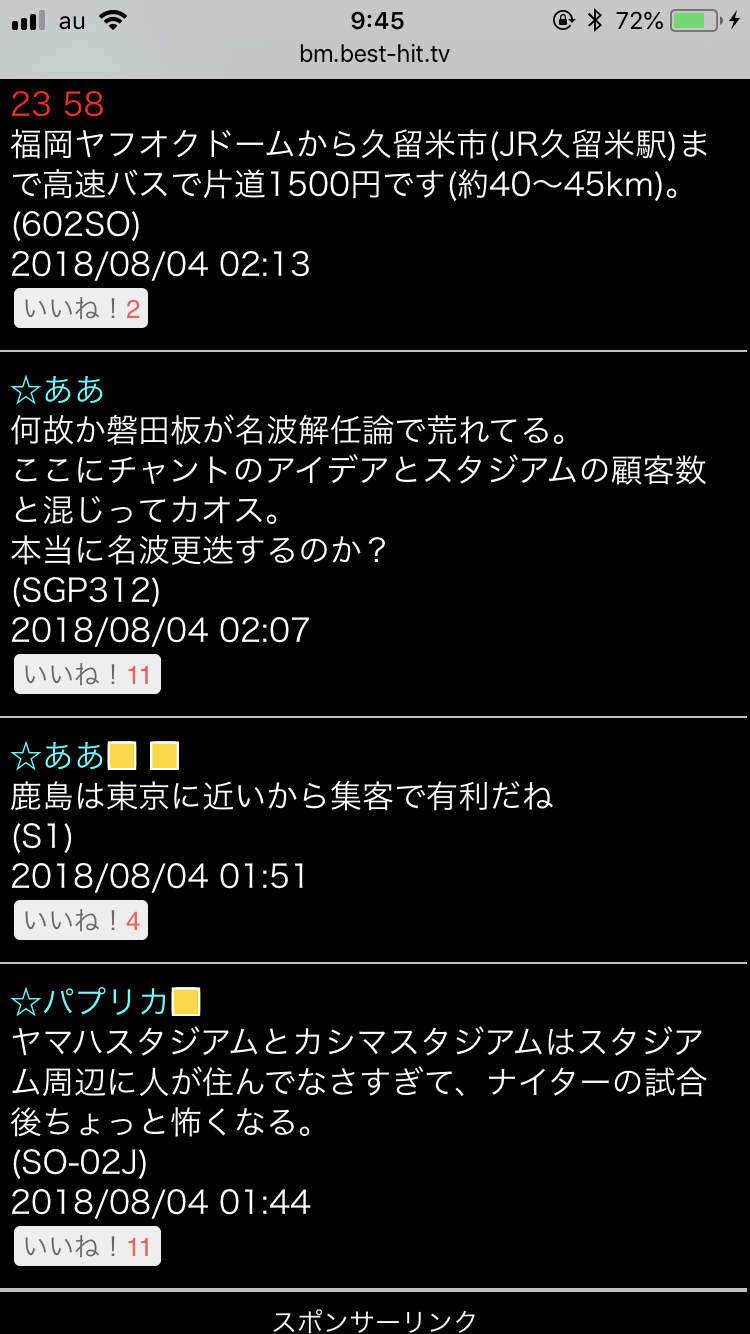This screenshot has height=1334, width=750.
Task: Like the SGP312 post about 名波解任論
Action: click(87, 675)
